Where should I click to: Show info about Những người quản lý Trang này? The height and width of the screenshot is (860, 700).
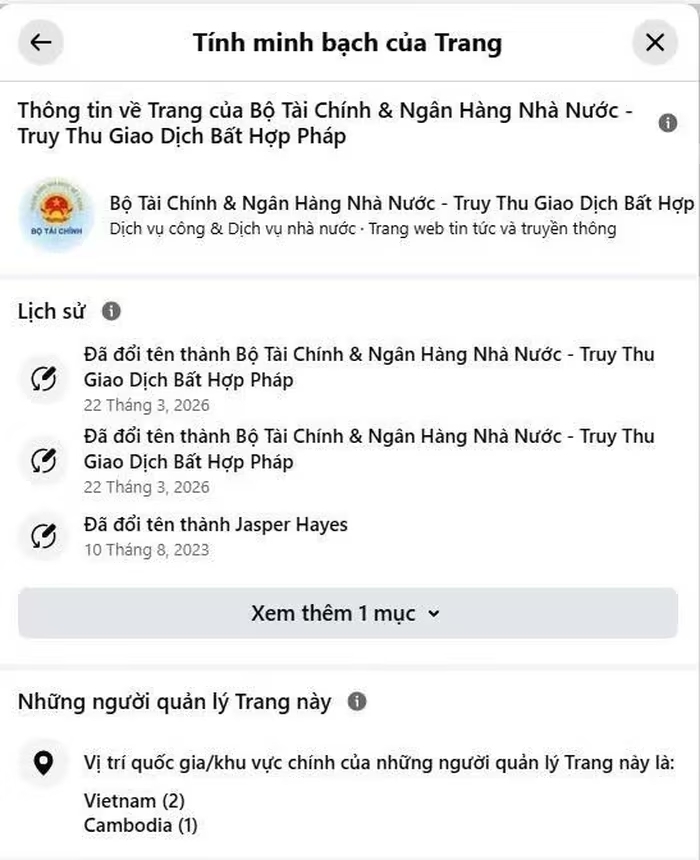(x=357, y=702)
